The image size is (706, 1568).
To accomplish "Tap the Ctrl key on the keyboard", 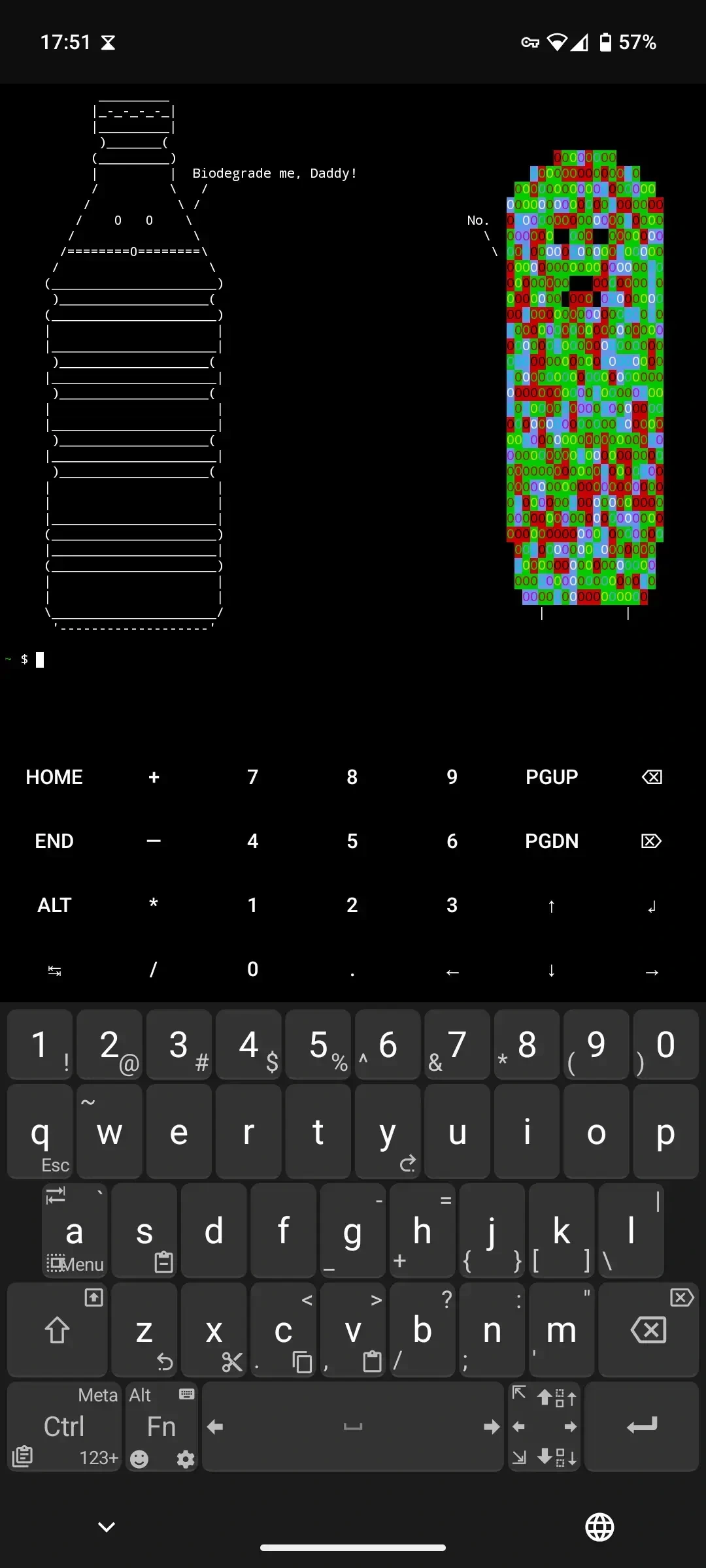I will click(x=64, y=1427).
